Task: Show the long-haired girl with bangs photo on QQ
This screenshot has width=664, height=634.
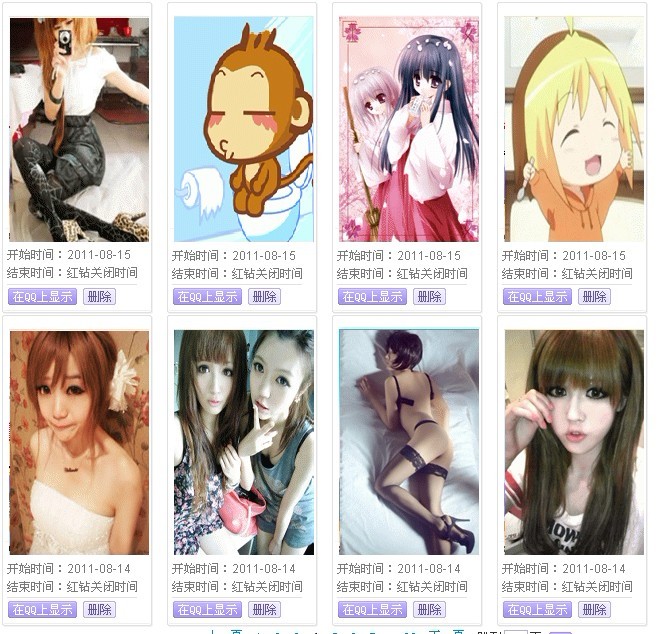Action: [537, 609]
